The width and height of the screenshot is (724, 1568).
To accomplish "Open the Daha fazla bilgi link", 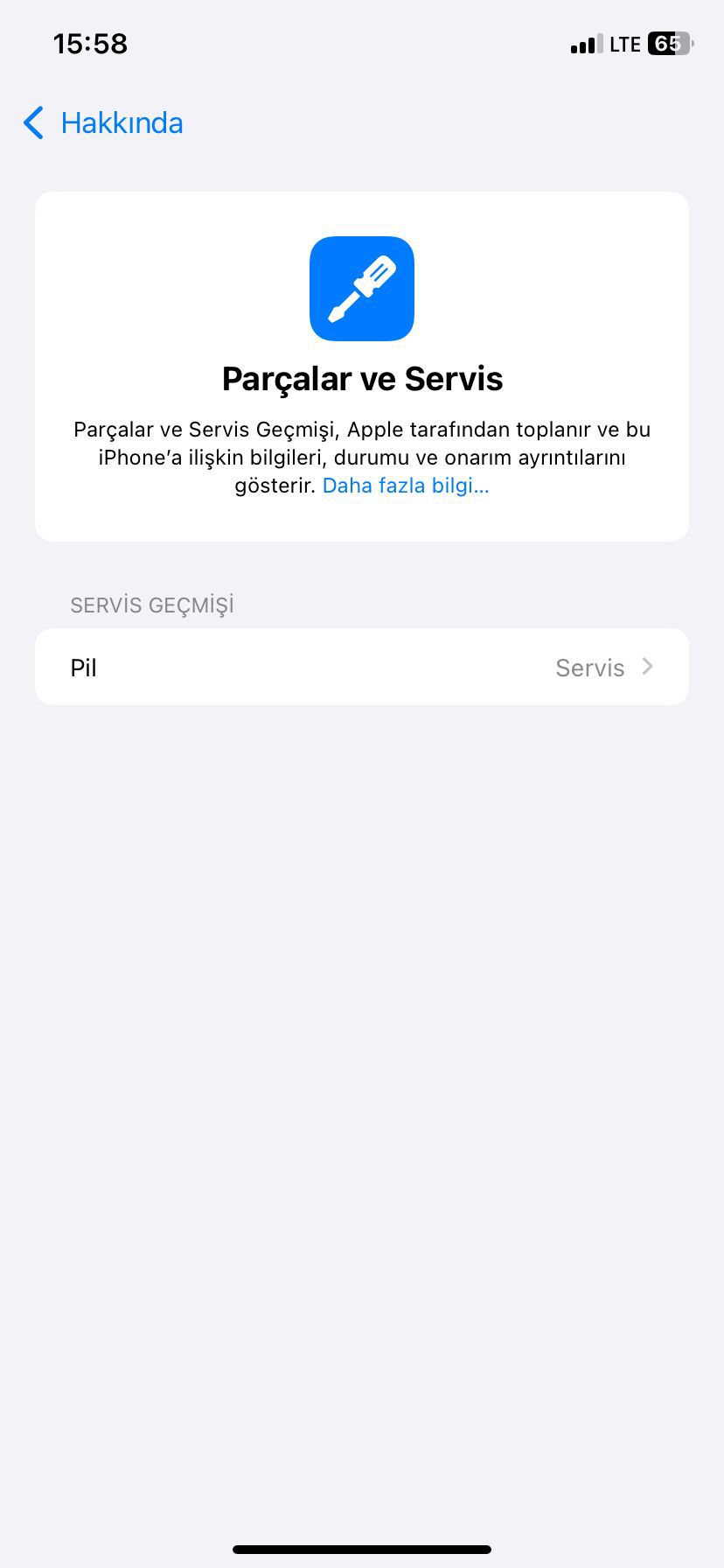I will click(x=406, y=486).
